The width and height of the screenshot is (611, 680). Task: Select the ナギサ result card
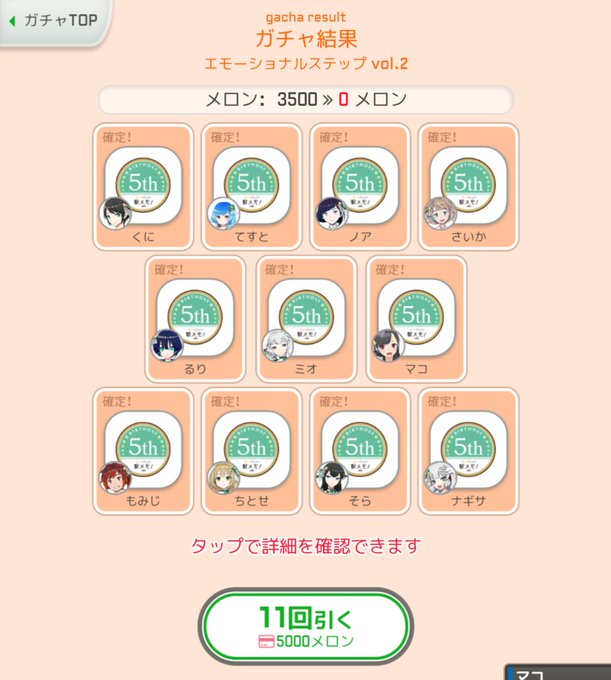point(468,451)
